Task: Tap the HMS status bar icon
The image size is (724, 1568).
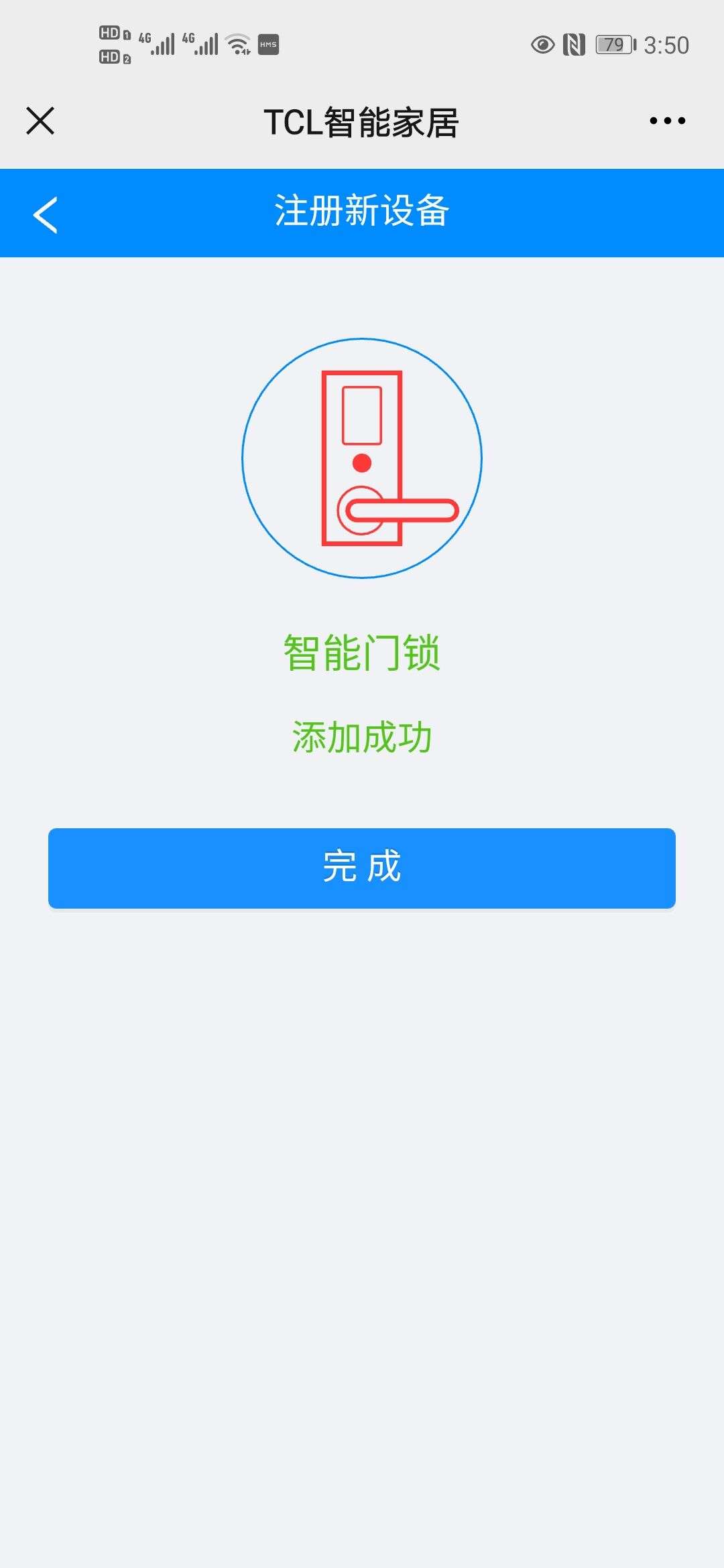Action: pyautogui.click(x=267, y=44)
